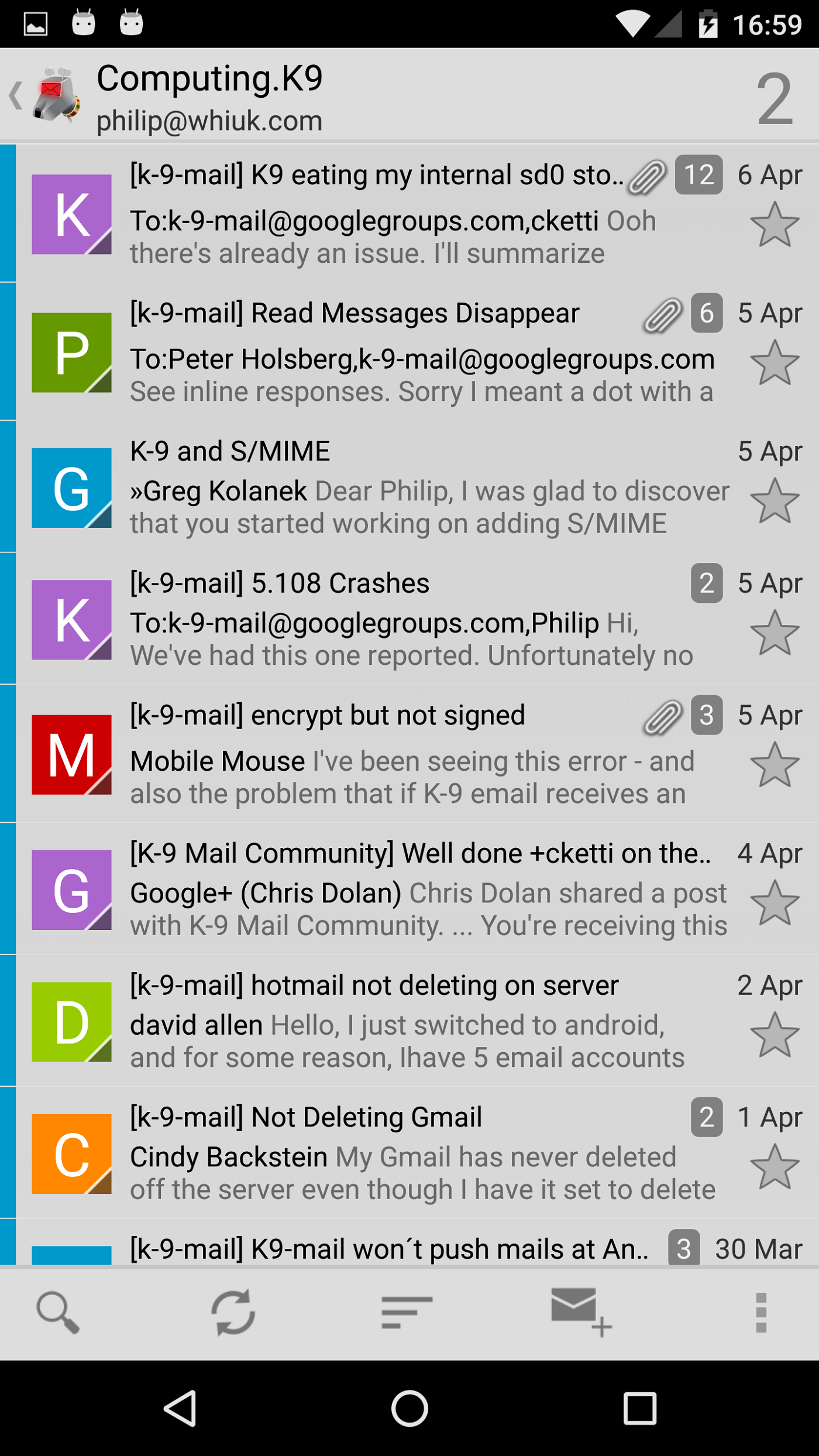Go back using the header back arrow
819x1456 pixels.
pyautogui.click(x=16, y=95)
